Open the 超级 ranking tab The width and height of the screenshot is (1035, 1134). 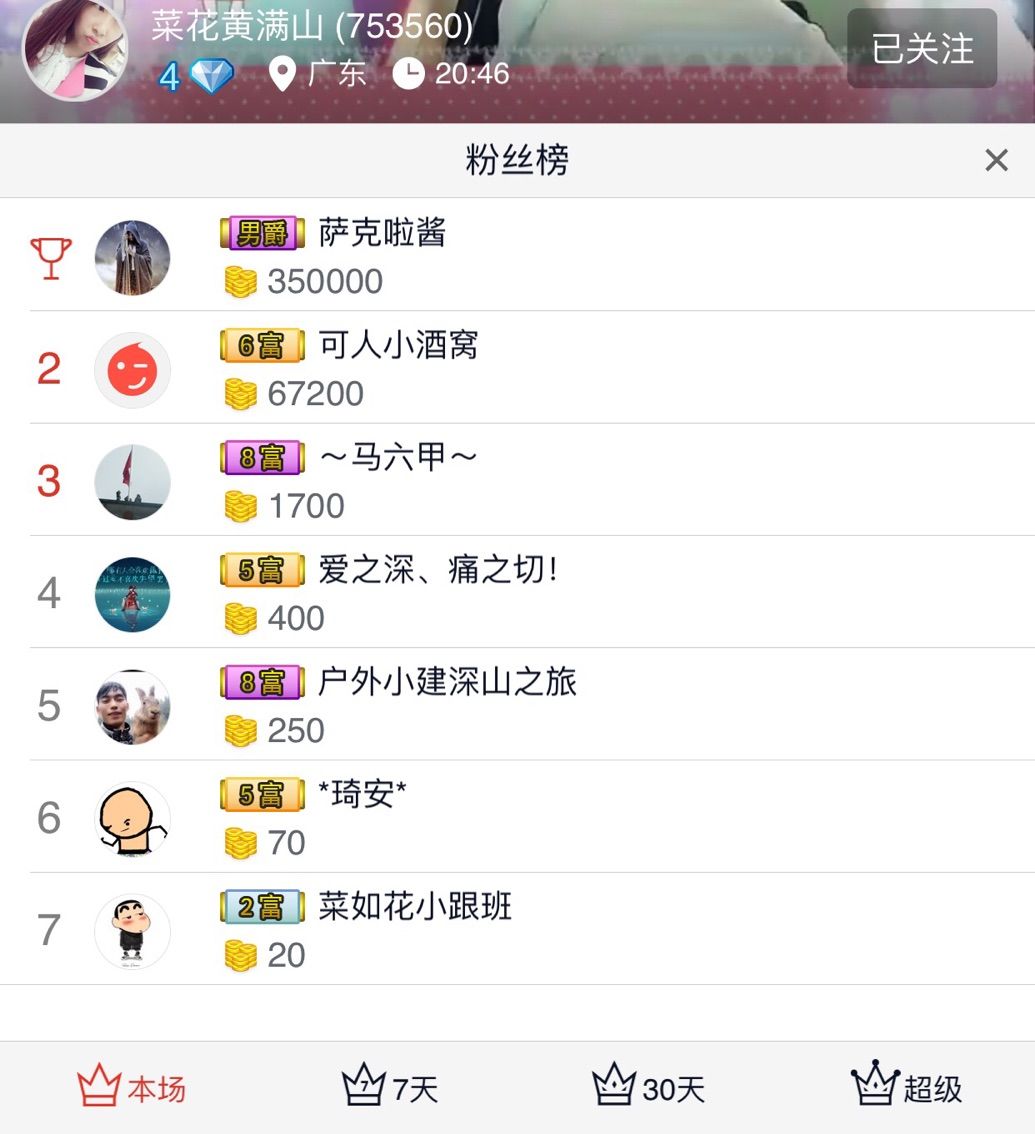point(906,1088)
